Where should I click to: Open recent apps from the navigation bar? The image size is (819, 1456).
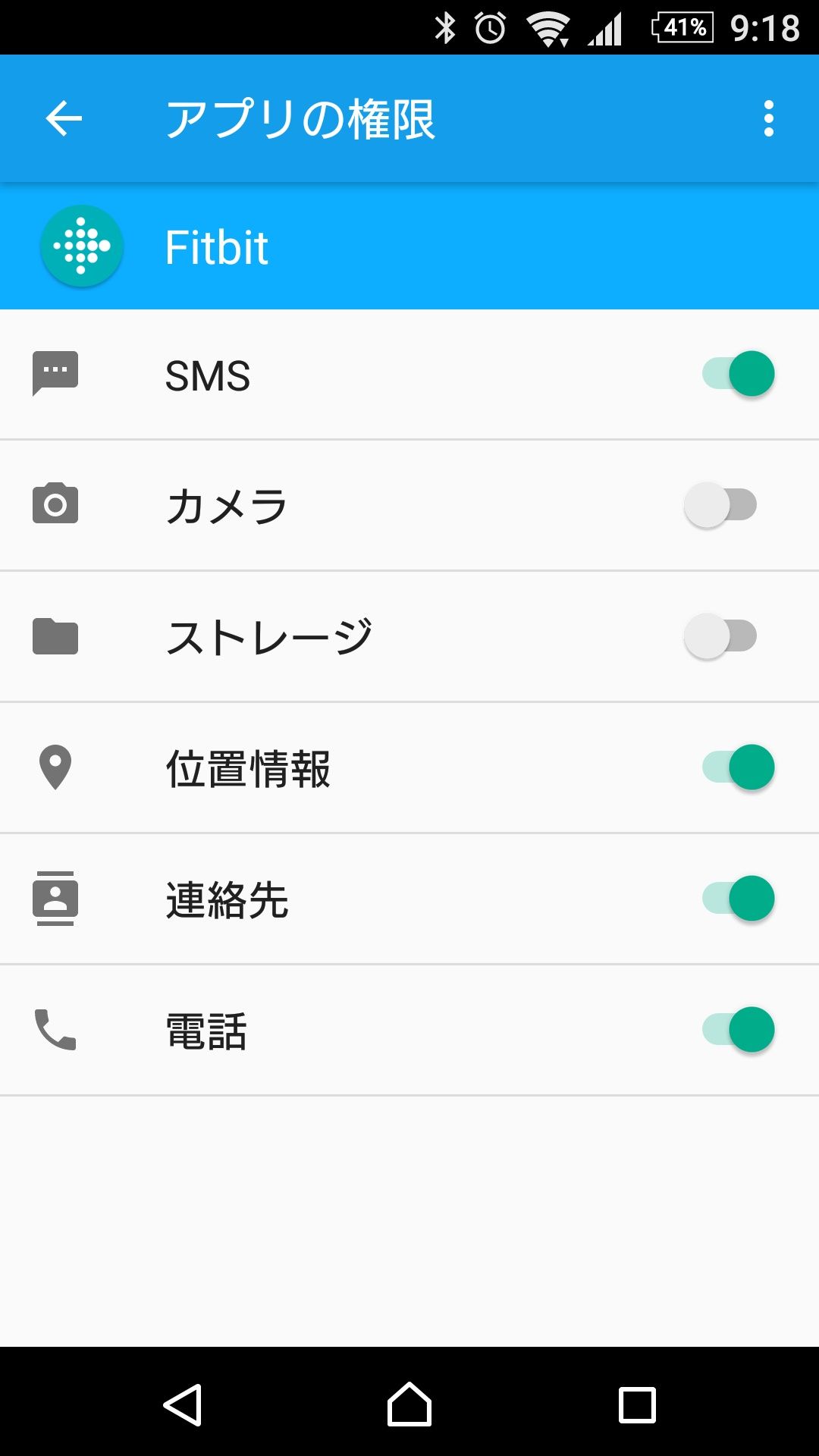[x=637, y=1405]
